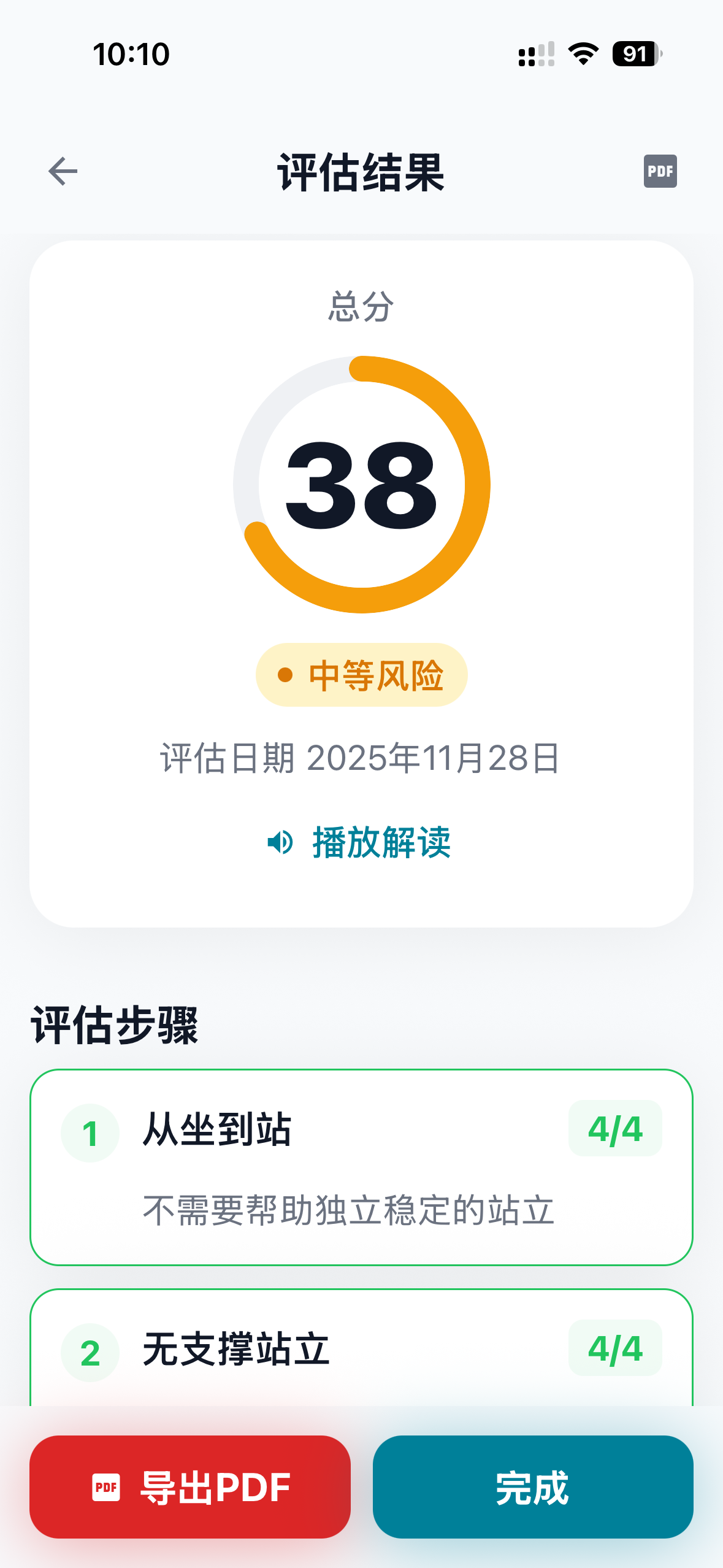This screenshot has height=1568, width=723.
Task: Tap the battery indicator showing 91
Action: (x=633, y=55)
